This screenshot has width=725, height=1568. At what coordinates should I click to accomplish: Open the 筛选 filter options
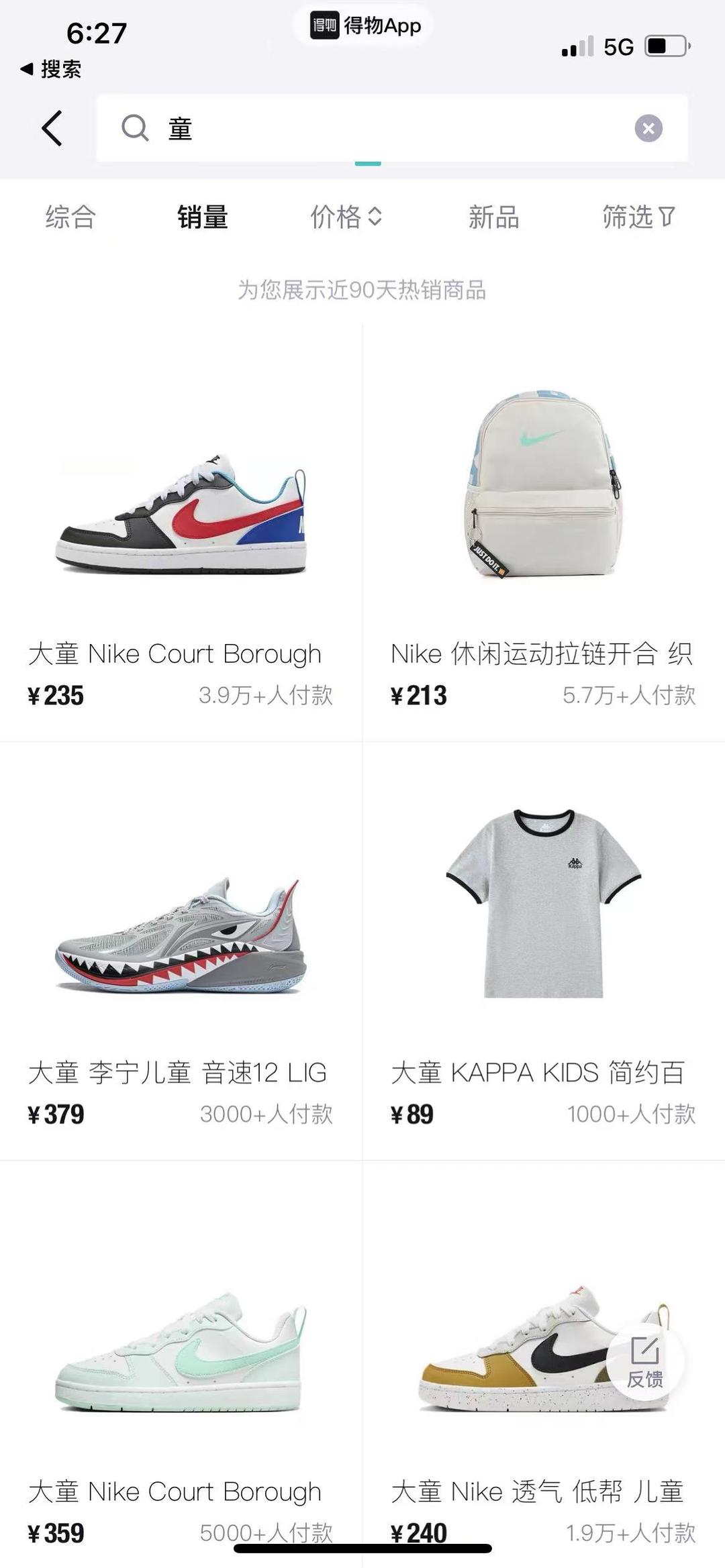[x=638, y=217]
